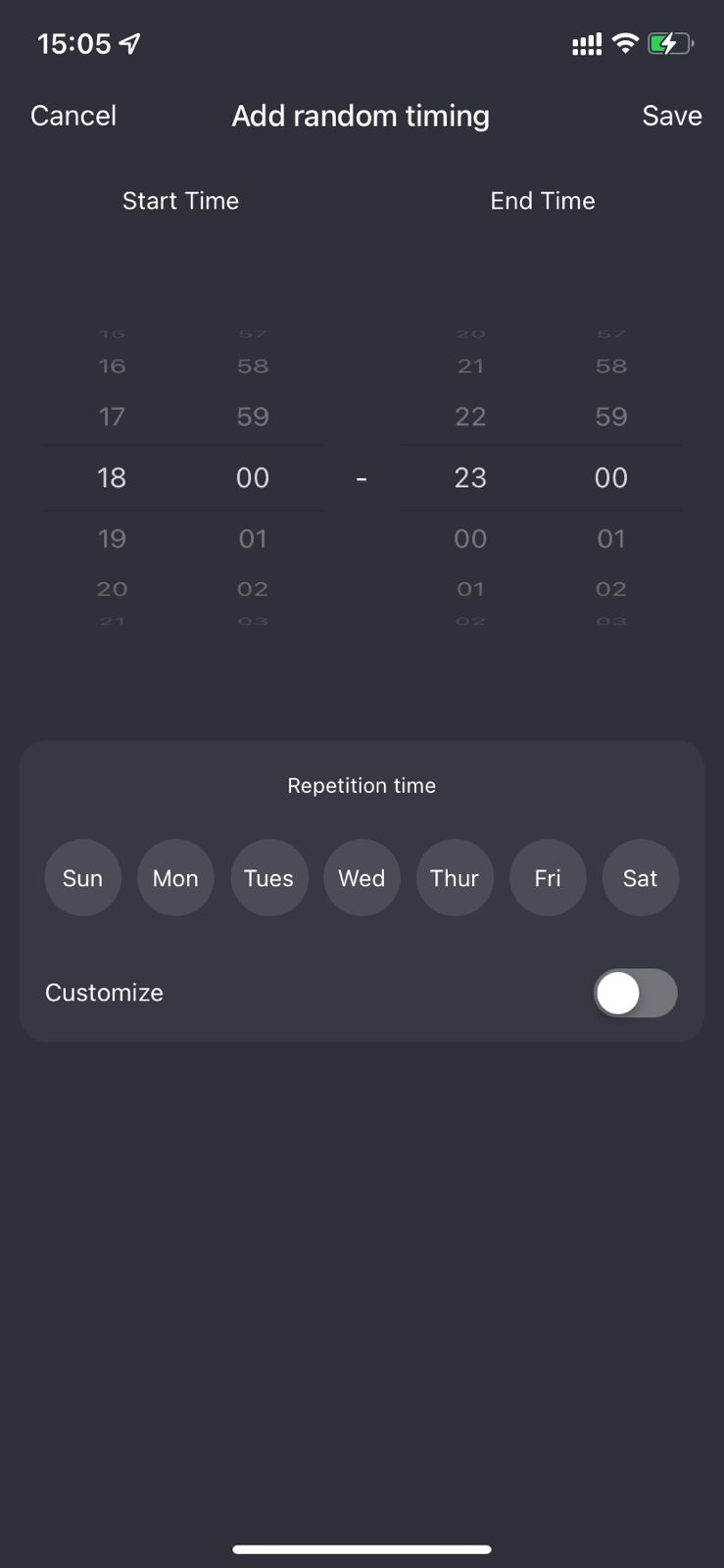Pick Wed in repetition days
Viewport: 724px width, 1568px height.
pyautogui.click(x=362, y=878)
